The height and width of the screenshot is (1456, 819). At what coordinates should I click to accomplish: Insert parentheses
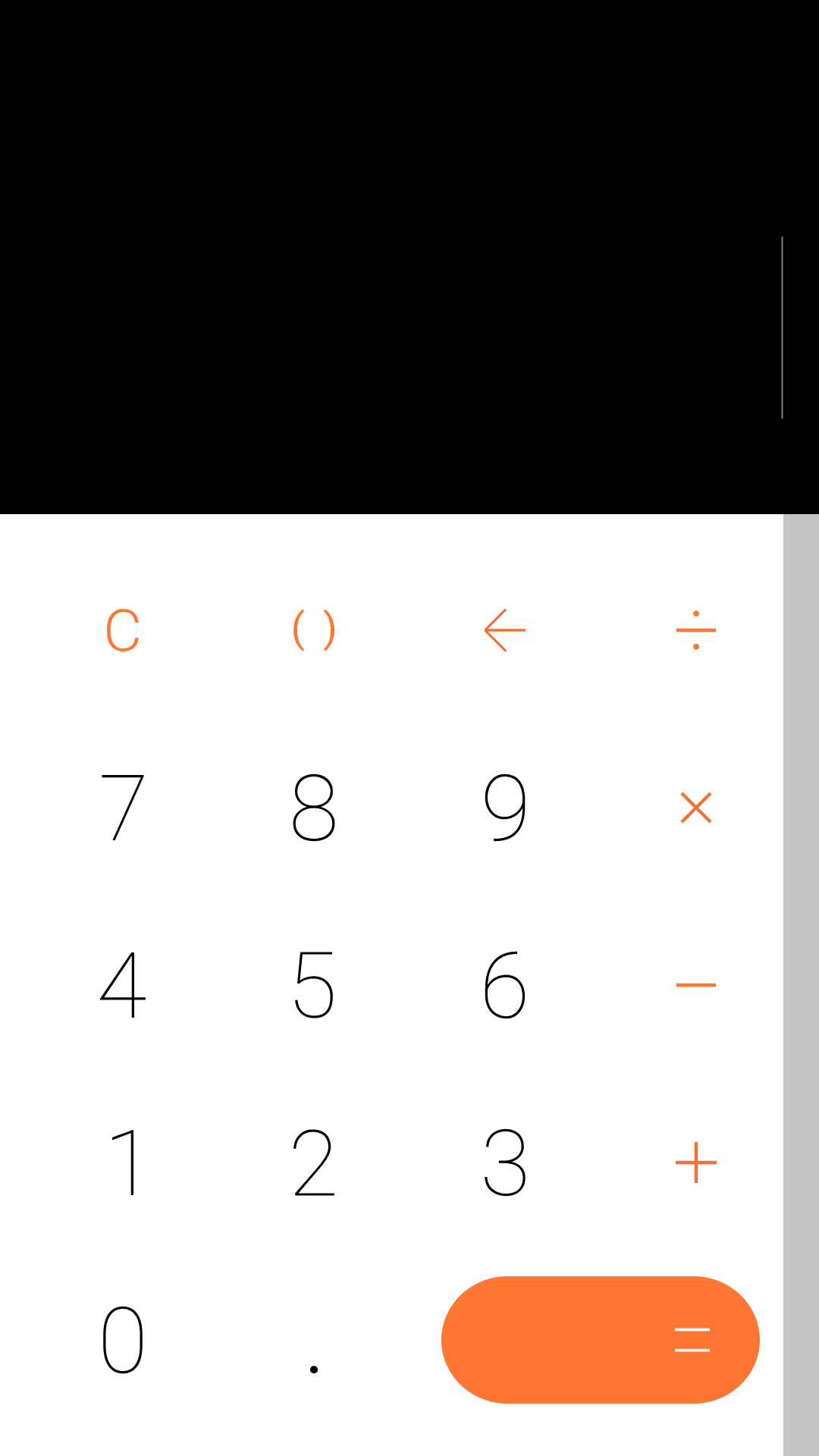[314, 630]
